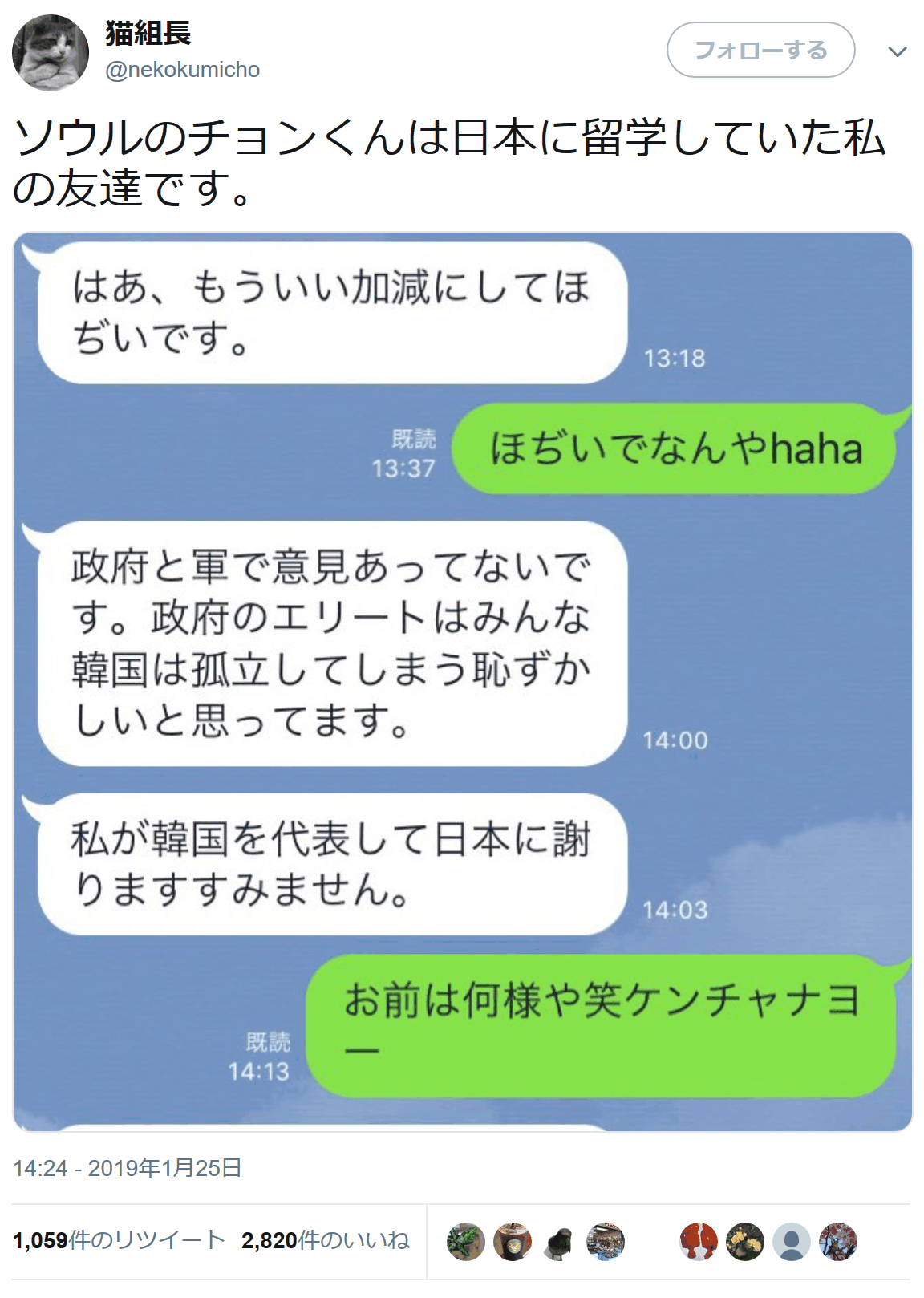Image resolution: width=924 pixels, height=1298 pixels.
Task: Open the tweet options chevron menu
Action: click(898, 52)
